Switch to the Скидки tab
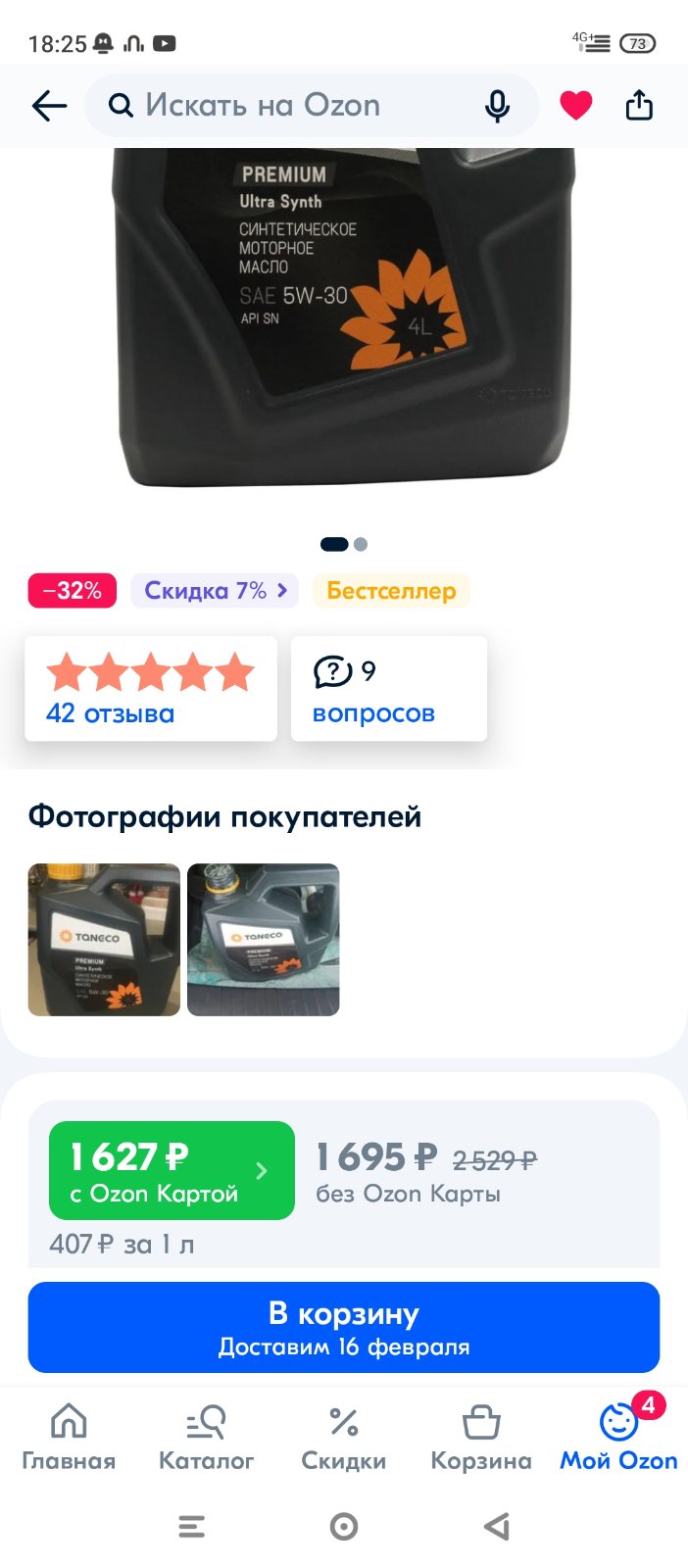The image size is (688, 1568). [x=344, y=1437]
